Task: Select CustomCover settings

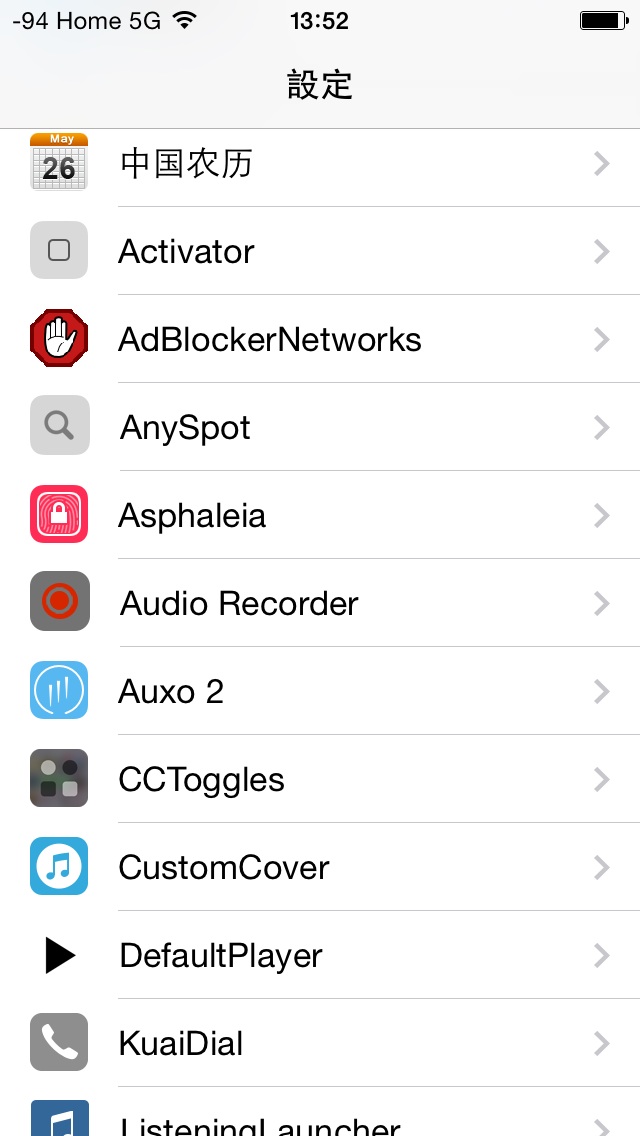Action: click(320, 867)
